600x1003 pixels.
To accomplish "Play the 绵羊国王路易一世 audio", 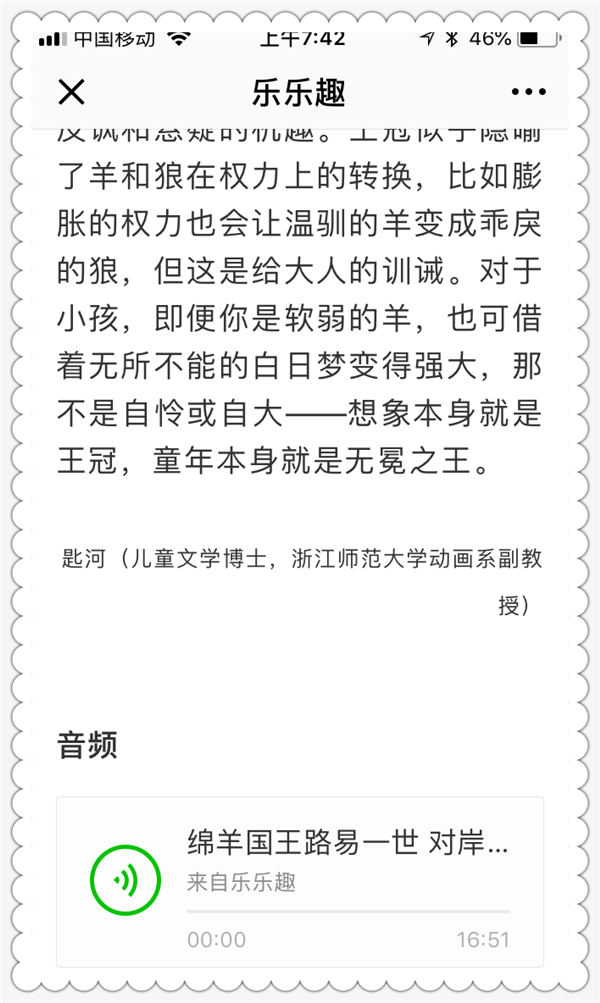I will point(125,880).
